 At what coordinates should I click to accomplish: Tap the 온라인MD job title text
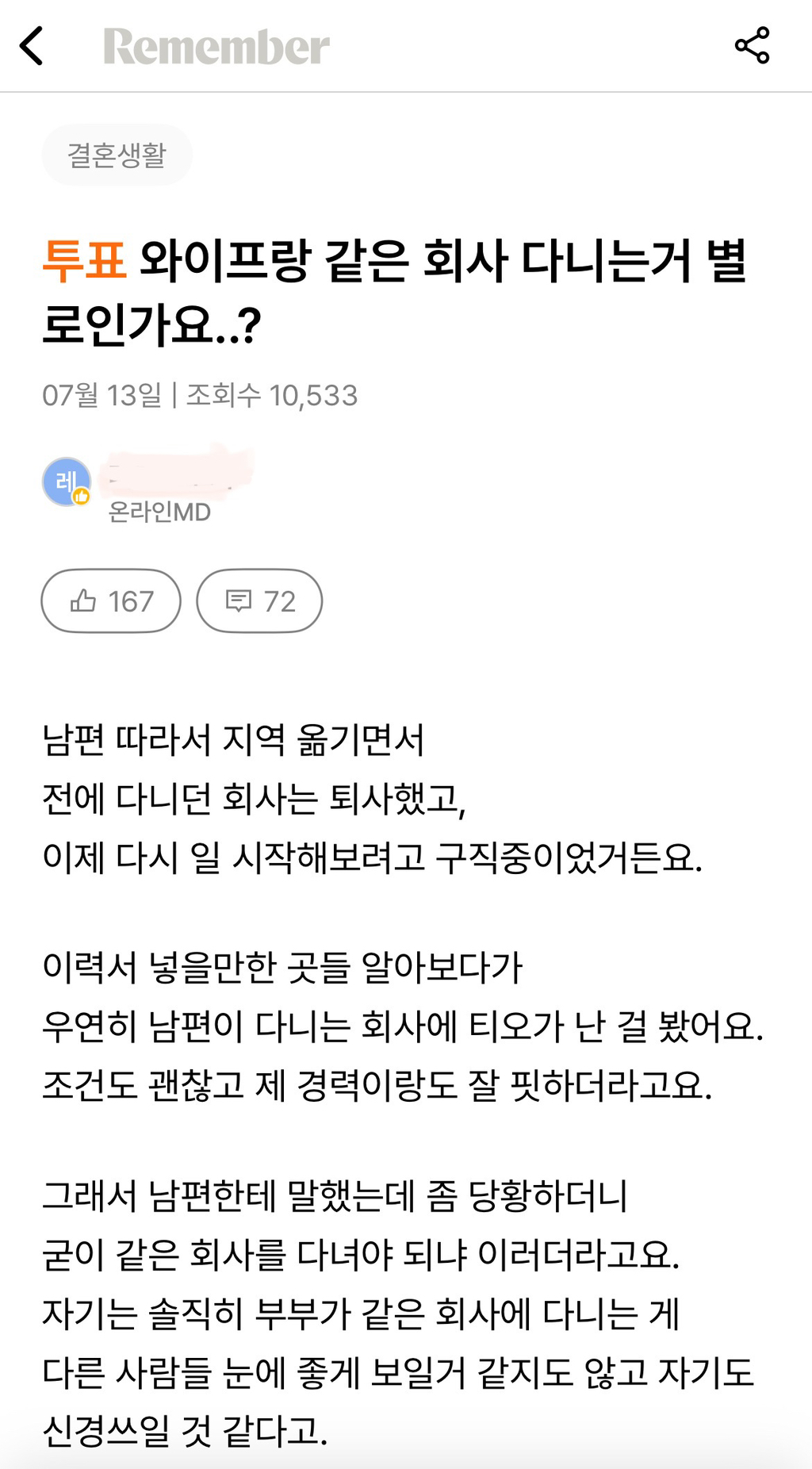159,512
